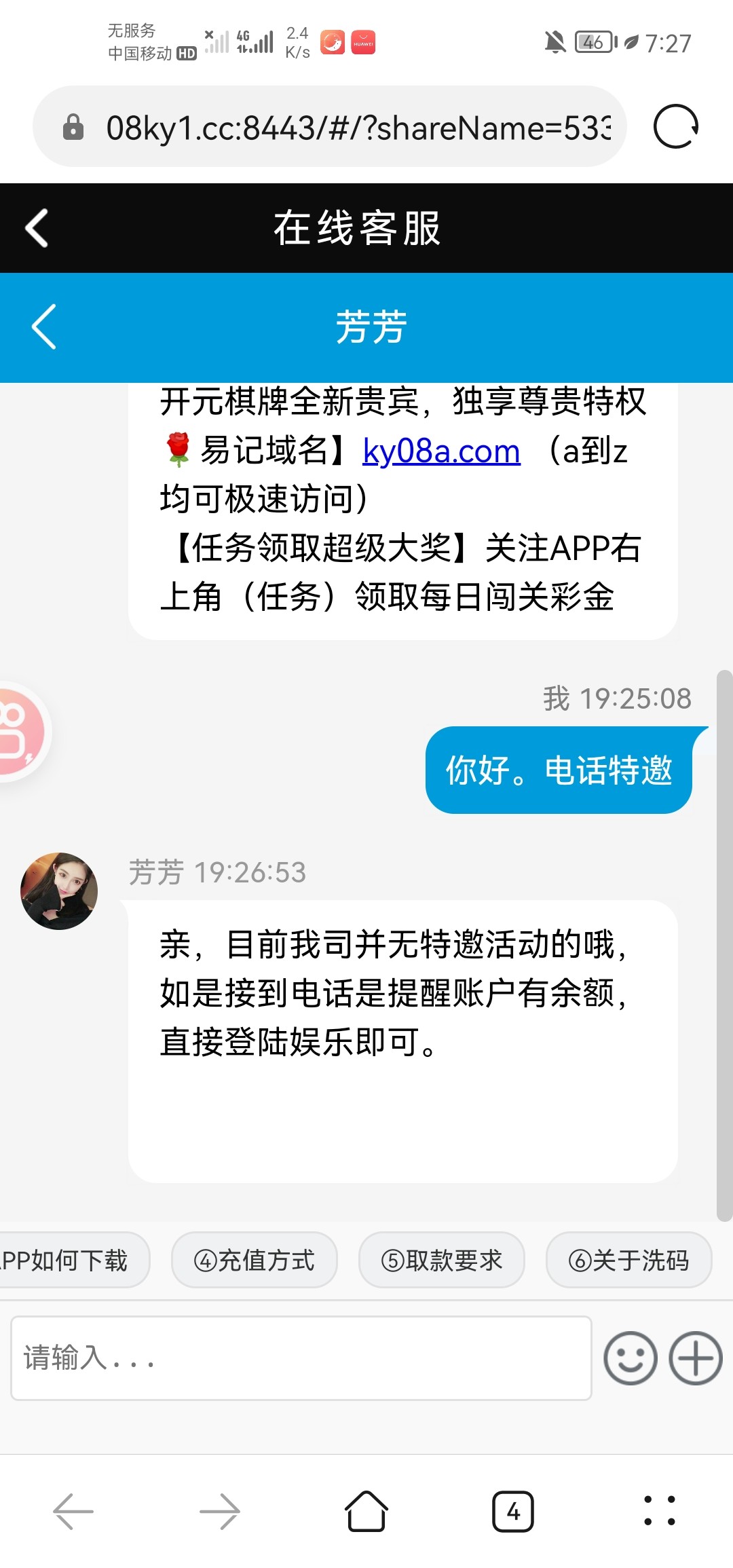Tap the 请输入 message input field

[x=299, y=1358]
